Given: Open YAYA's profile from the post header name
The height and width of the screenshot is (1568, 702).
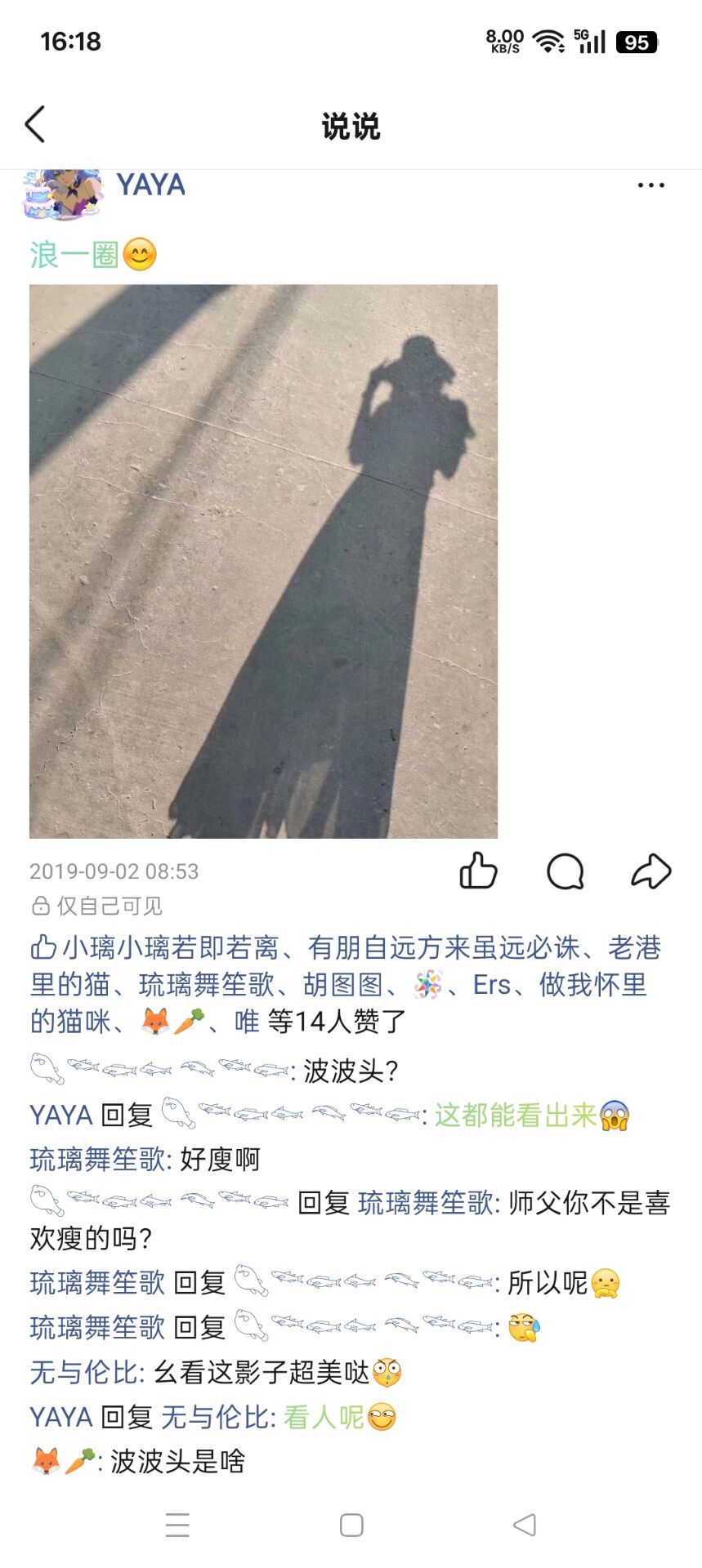Looking at the screenshot, I should (x=151, y=185).
